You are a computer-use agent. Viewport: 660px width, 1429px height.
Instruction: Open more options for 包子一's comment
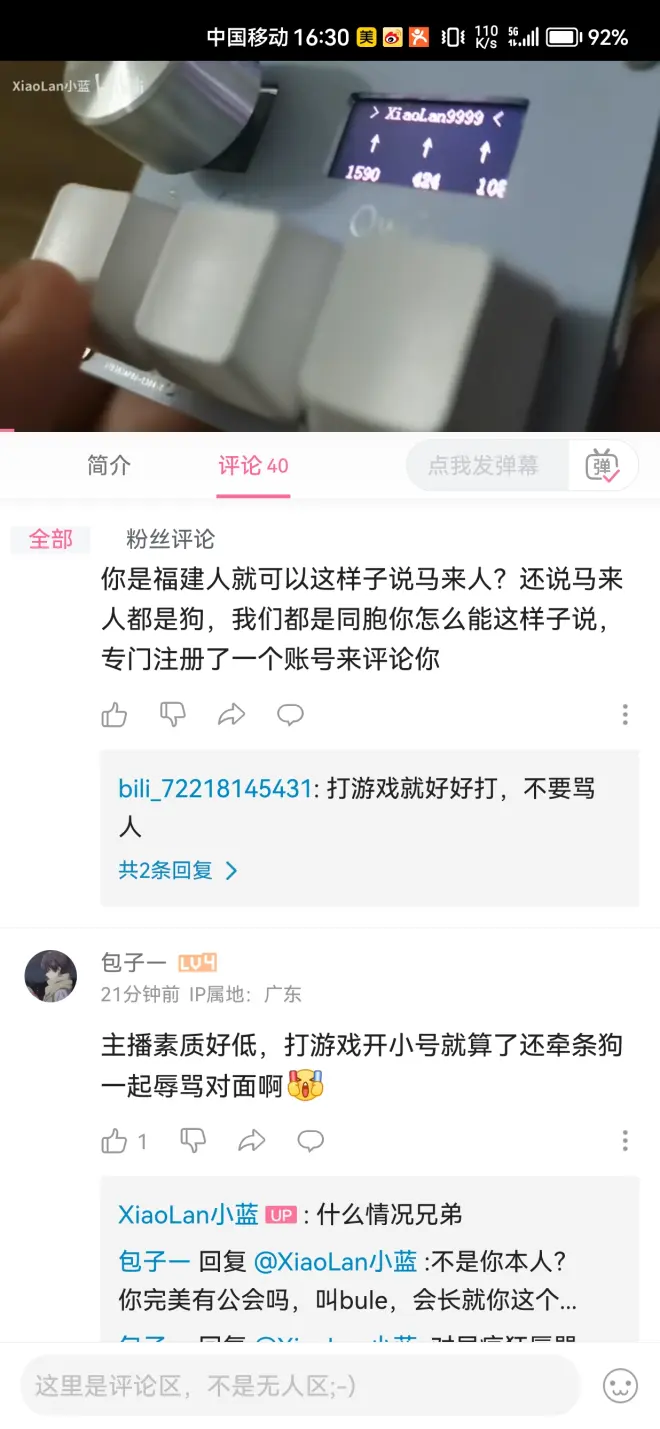(x=625, y=1141)
